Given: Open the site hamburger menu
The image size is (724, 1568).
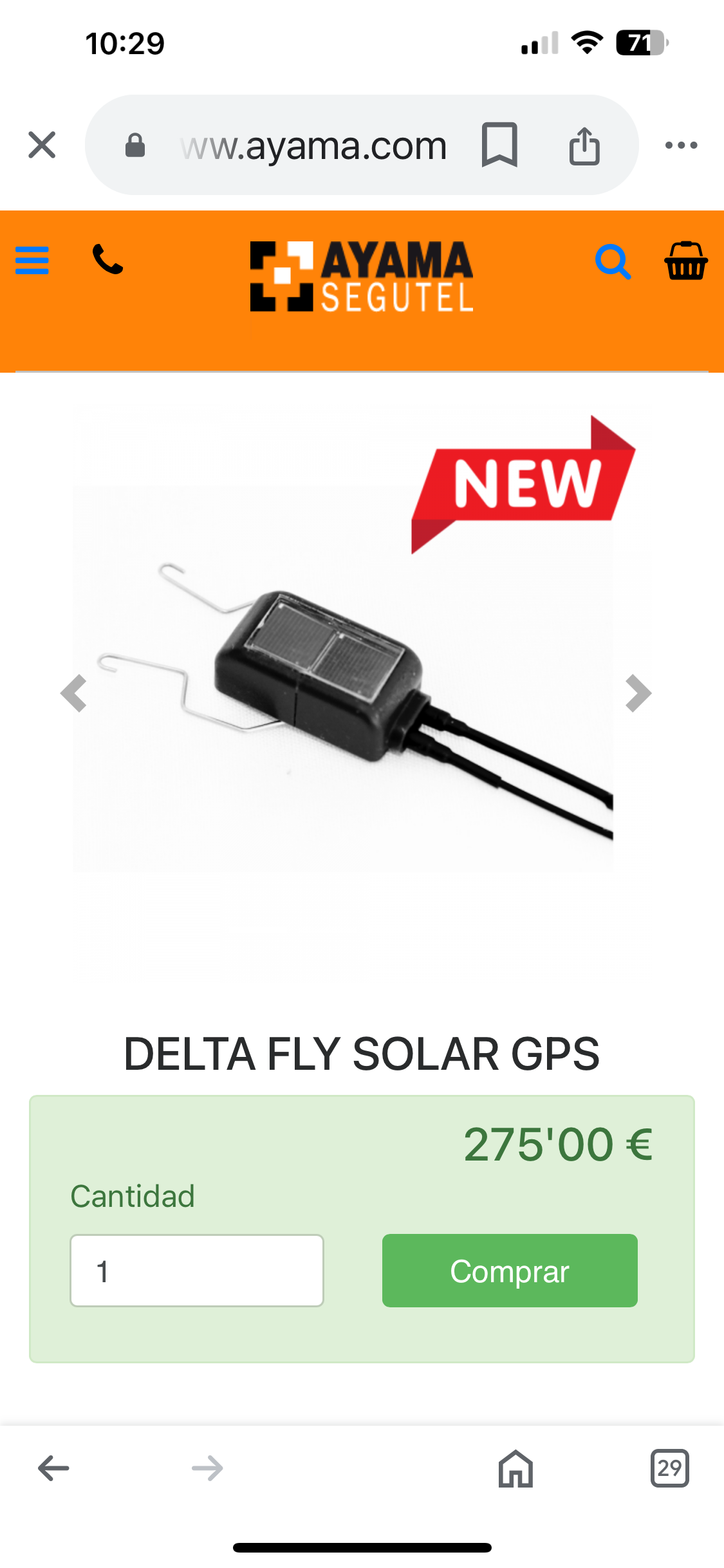Looking at the screenshot, I should (32, 261).
